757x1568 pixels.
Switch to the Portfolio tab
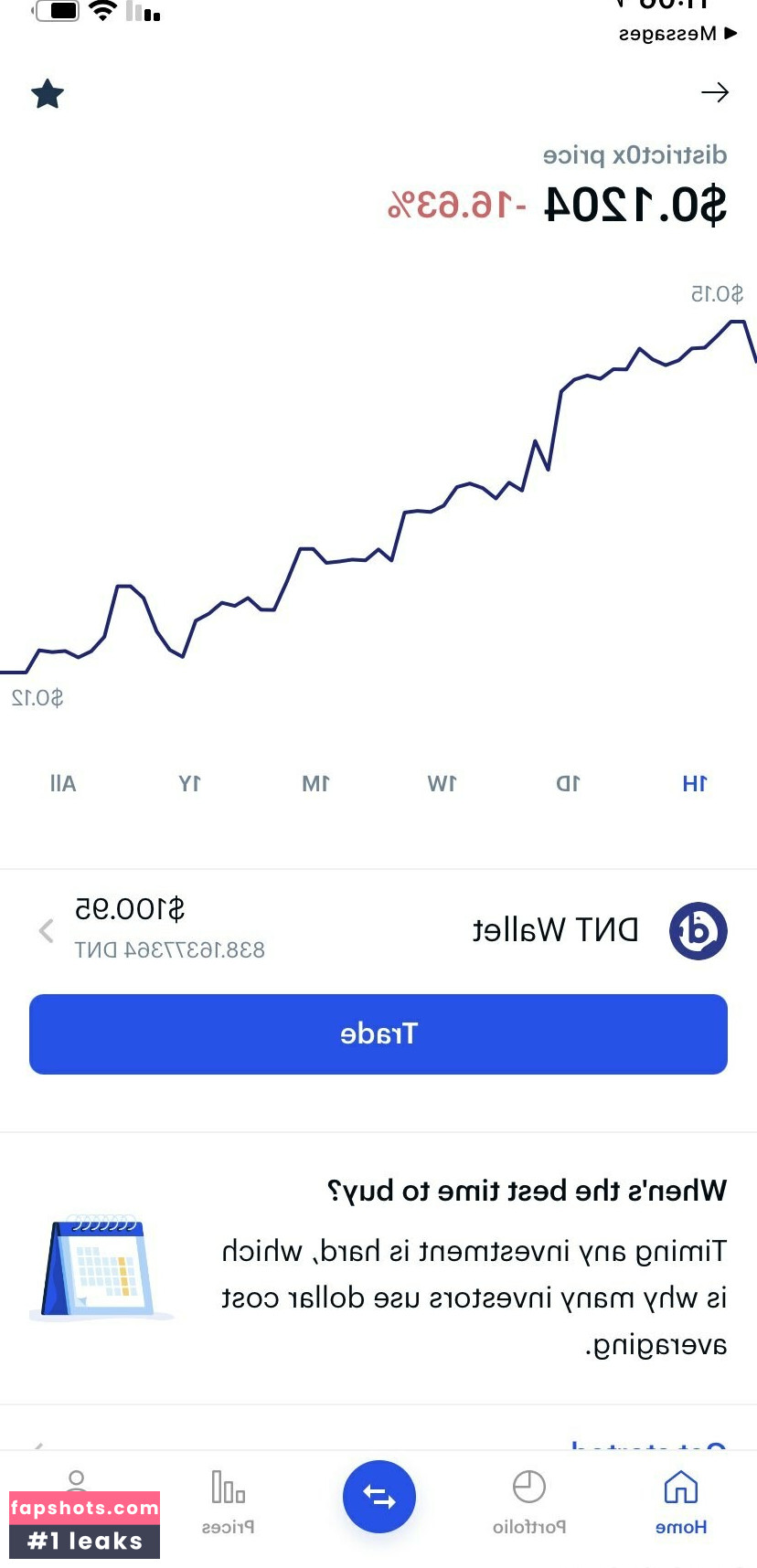click(529, 1502)
